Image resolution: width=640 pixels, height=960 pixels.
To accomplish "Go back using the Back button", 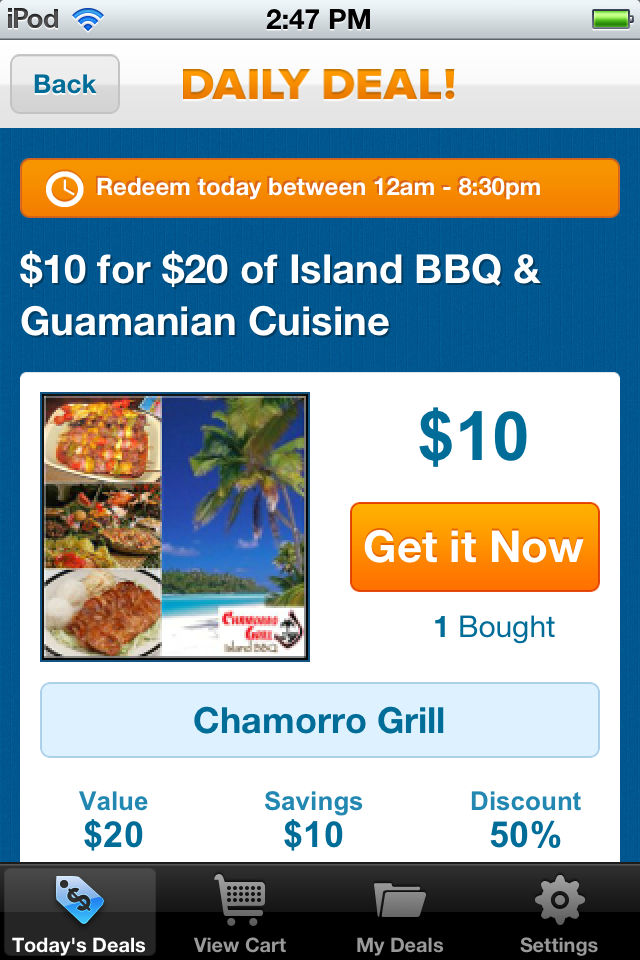I will click(x=65, y=84).
